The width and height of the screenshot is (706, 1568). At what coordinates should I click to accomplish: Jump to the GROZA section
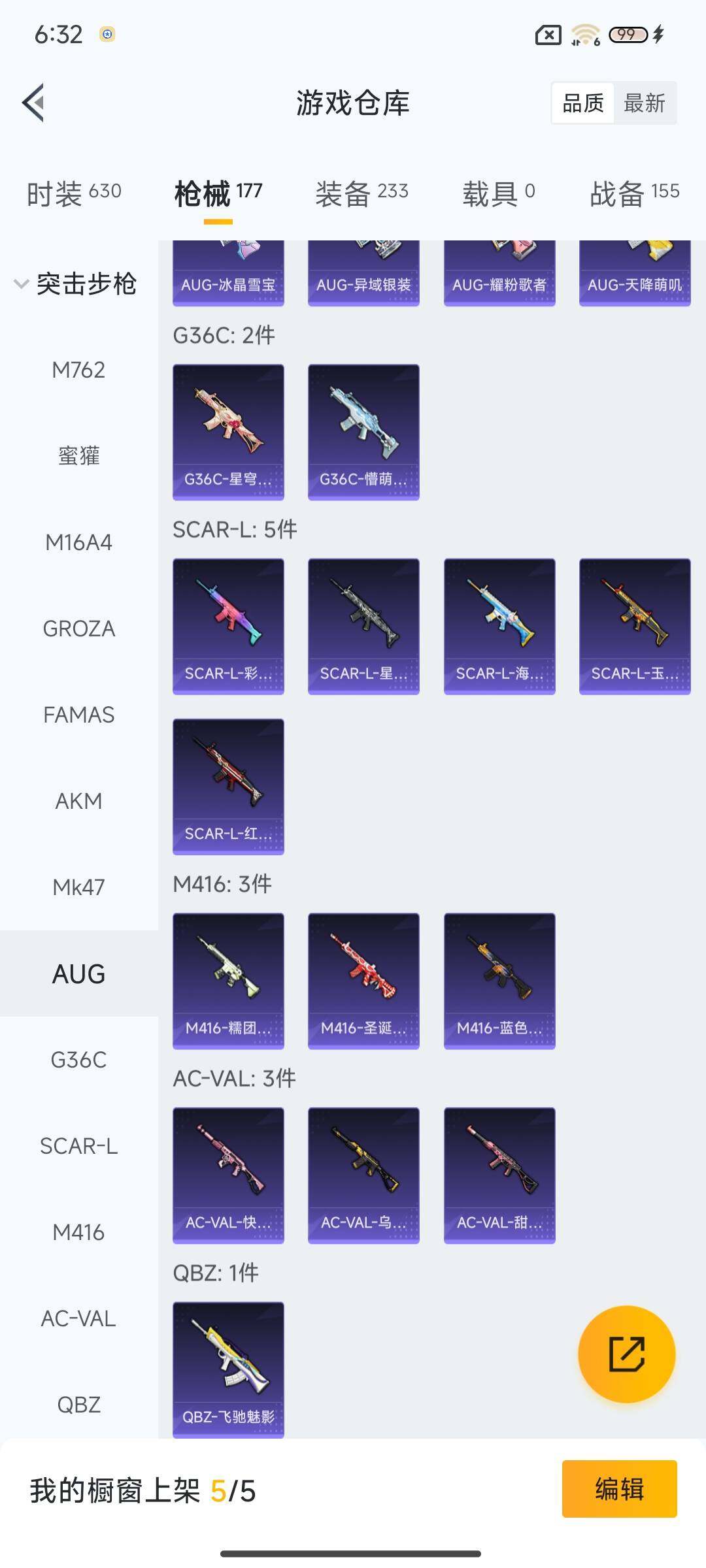click(78, 629)
